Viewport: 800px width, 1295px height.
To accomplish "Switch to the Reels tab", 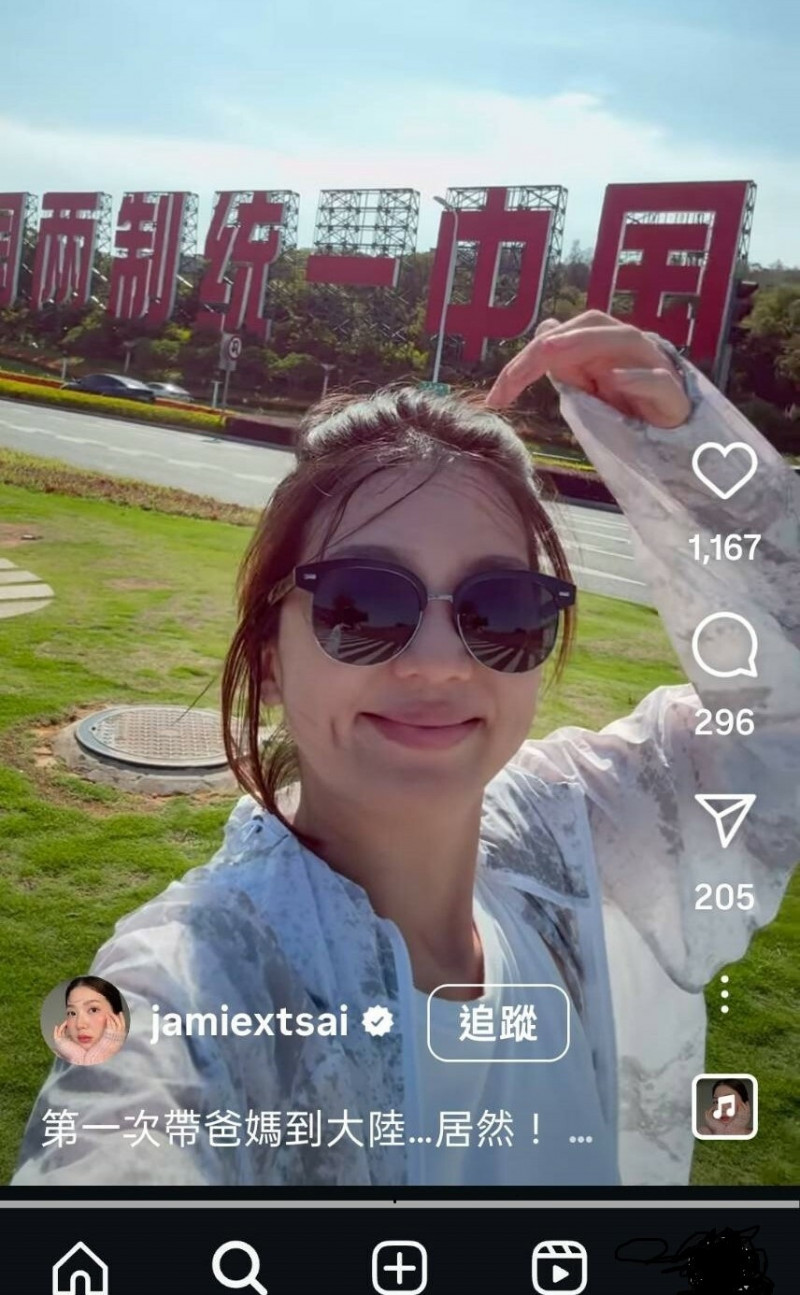I will click(x=559, y=1268).
